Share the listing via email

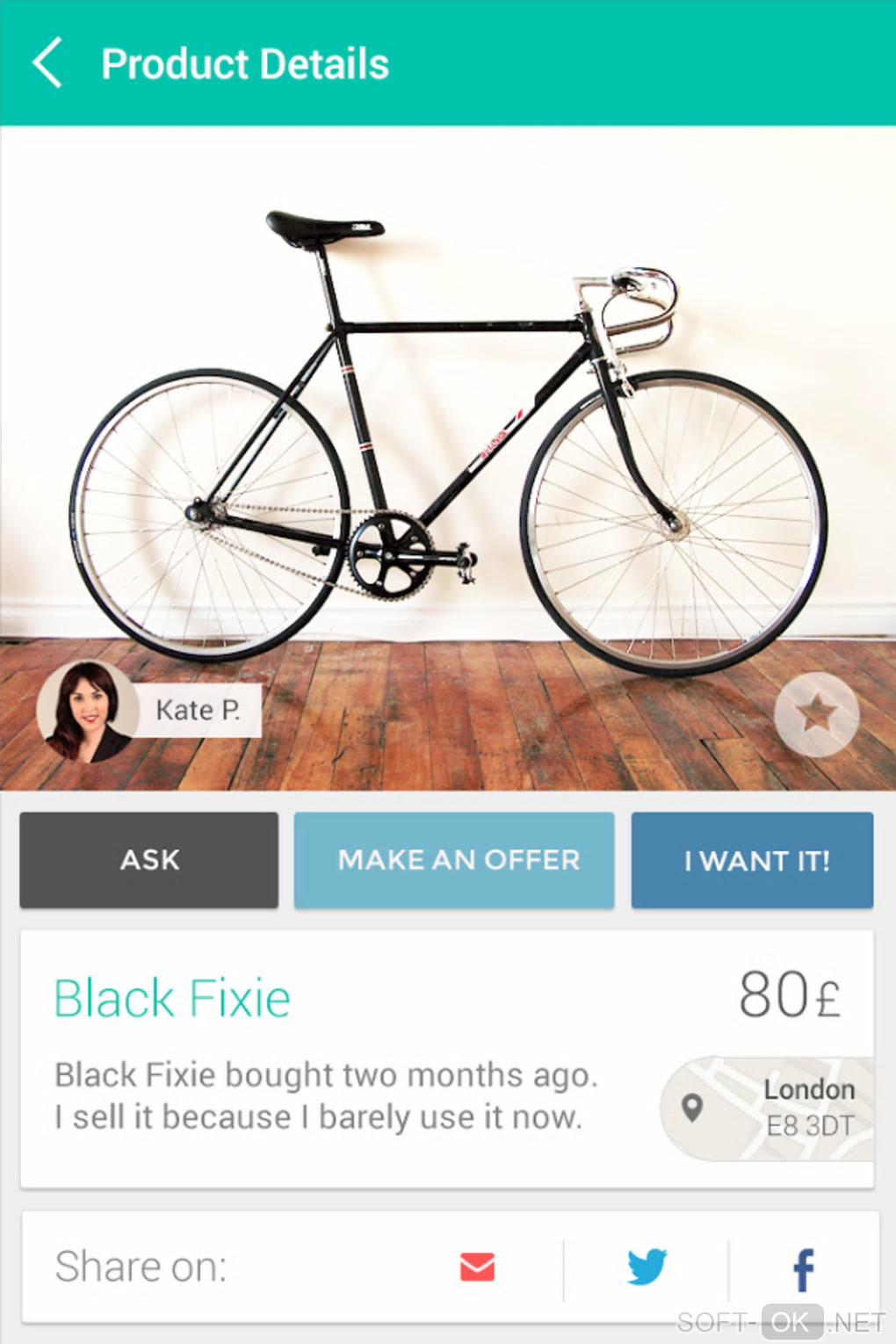477,1267
